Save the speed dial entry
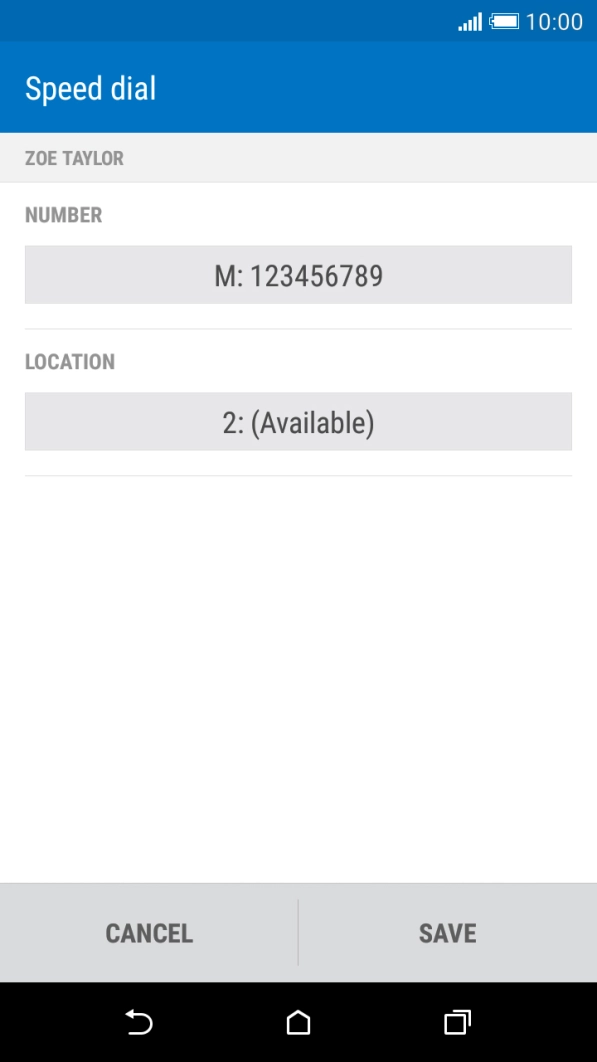The image size is (597, 1062). pyautogui.click(x=448, y=933)
